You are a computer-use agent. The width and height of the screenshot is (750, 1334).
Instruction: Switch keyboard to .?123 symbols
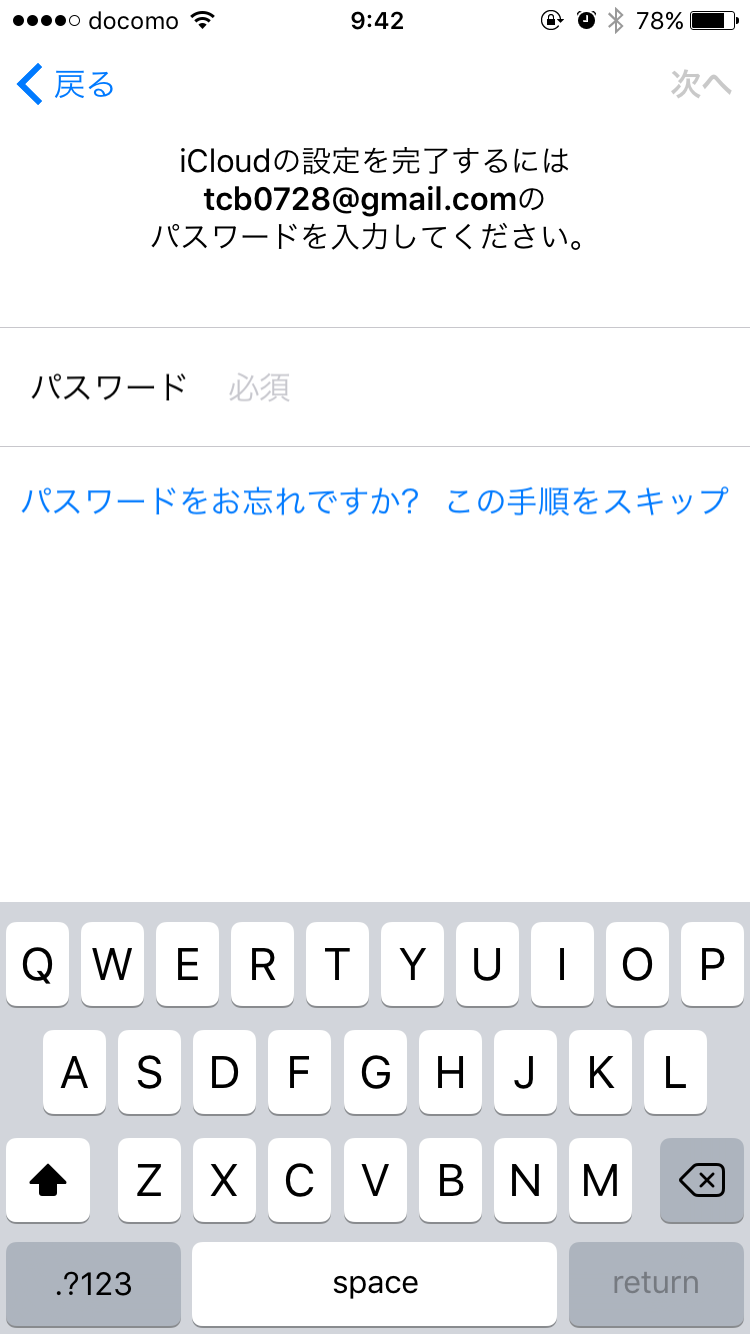[93, 1283]
